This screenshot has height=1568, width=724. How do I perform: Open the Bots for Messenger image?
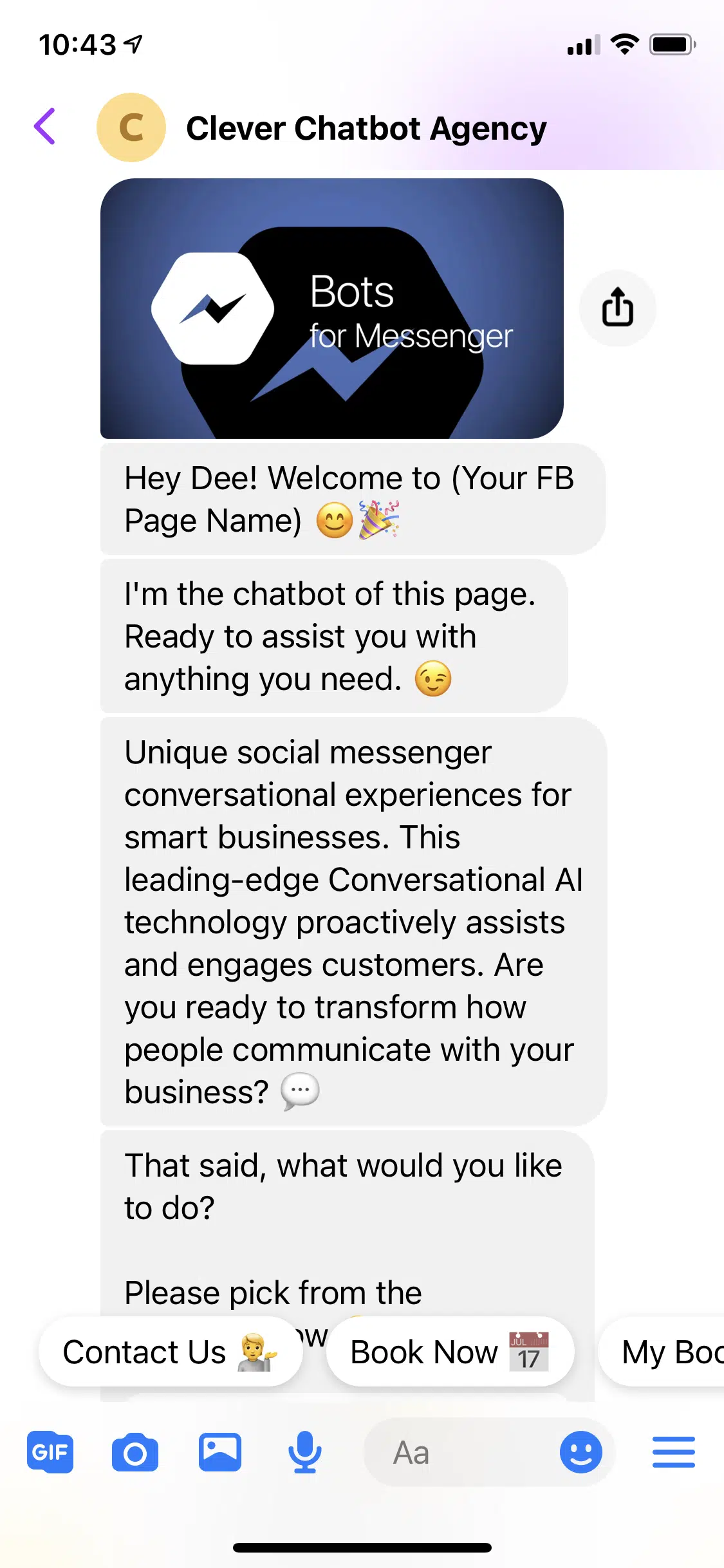[x=331, y=309]
